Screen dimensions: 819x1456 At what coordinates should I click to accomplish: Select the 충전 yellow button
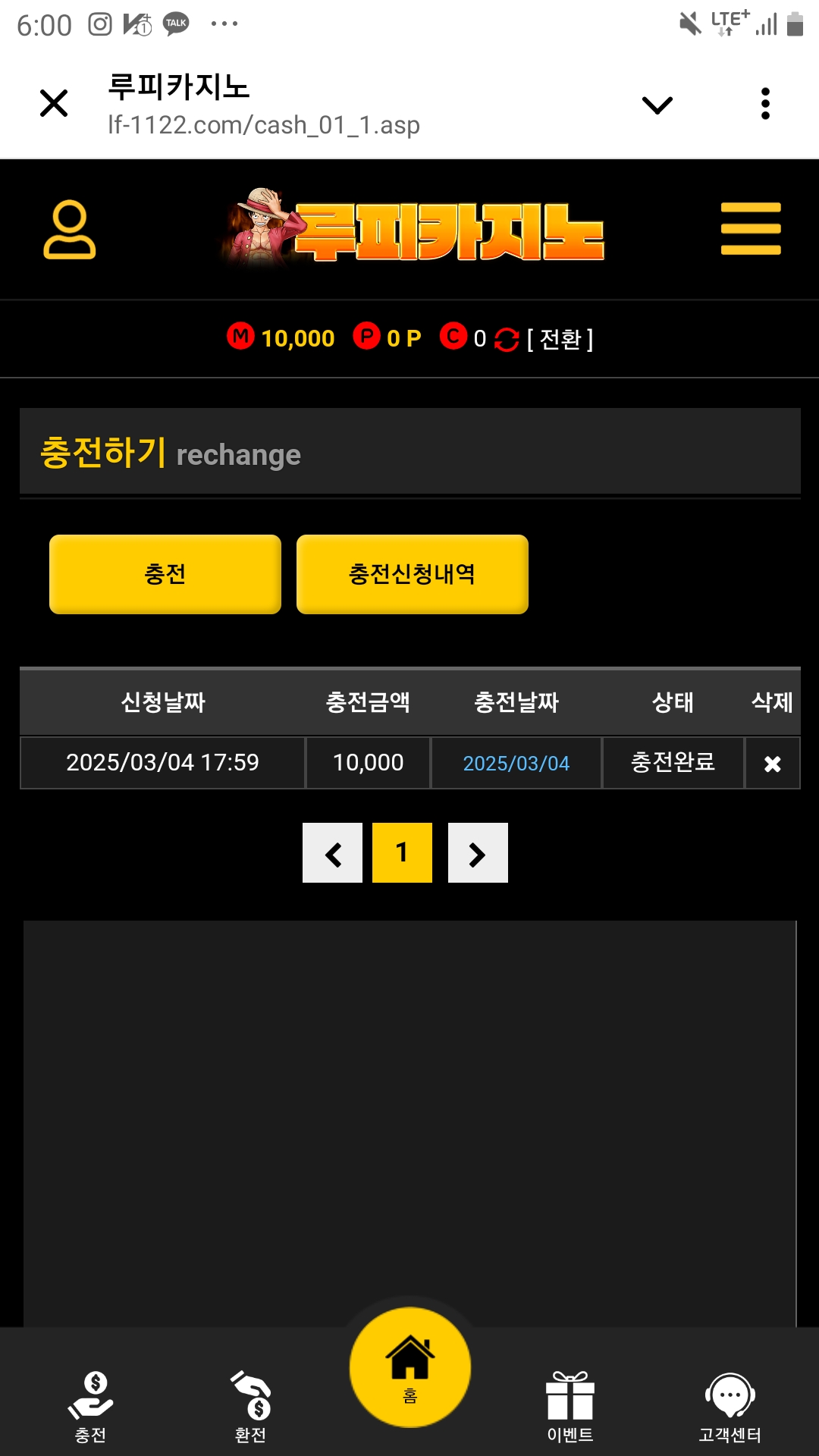point(165,574)
